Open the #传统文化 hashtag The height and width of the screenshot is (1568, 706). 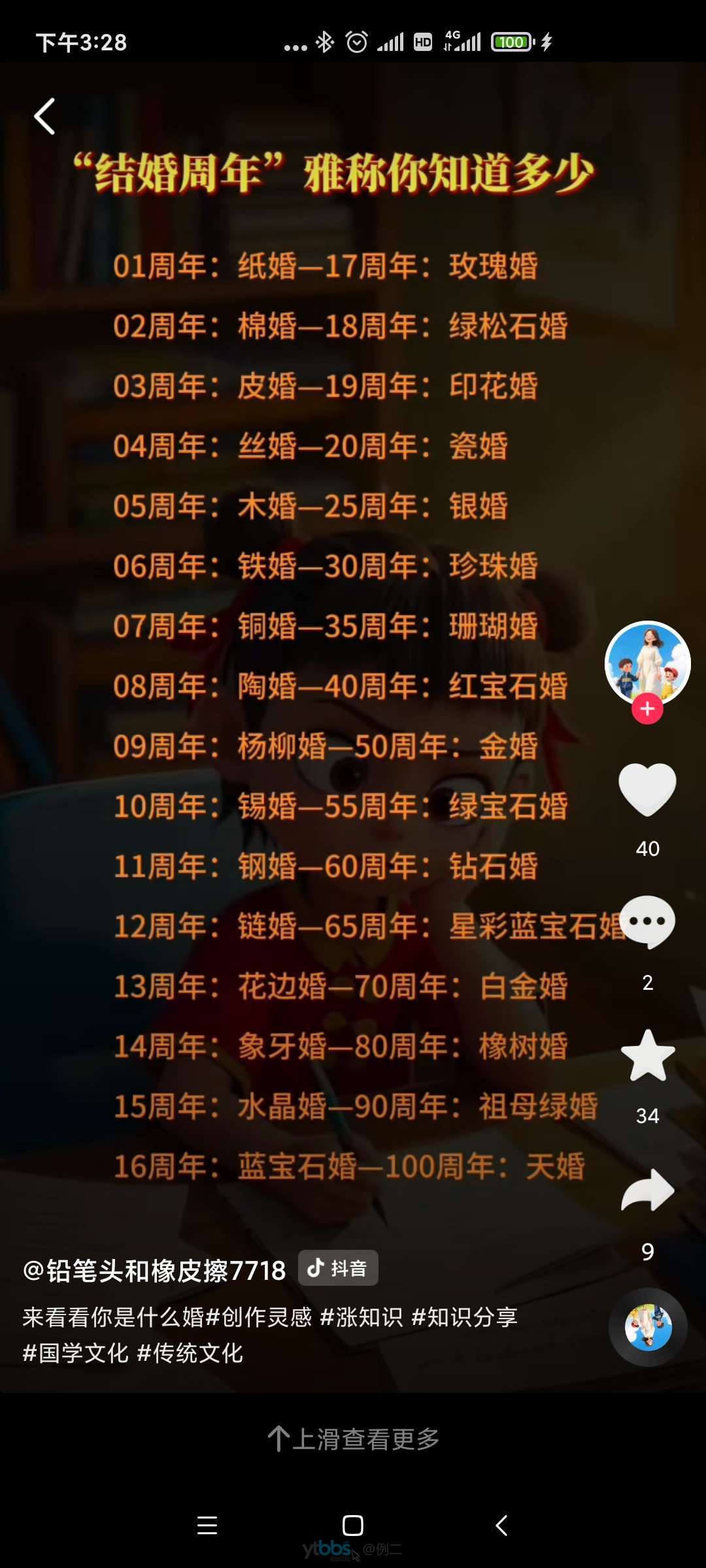click(x=190, y=1352)
